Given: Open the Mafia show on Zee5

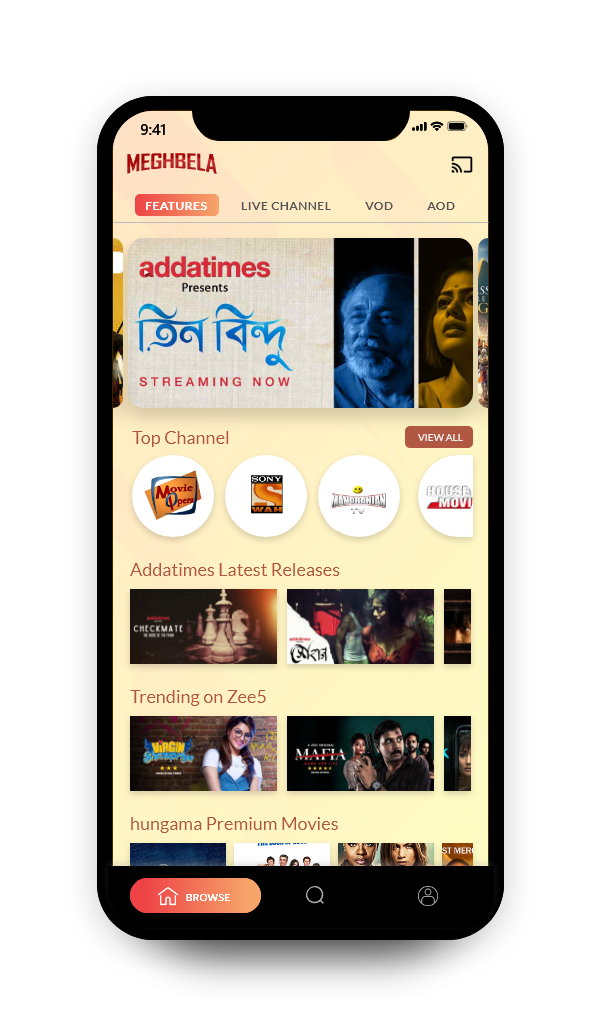Looking at the screenshot, I should tap(360, 753).
